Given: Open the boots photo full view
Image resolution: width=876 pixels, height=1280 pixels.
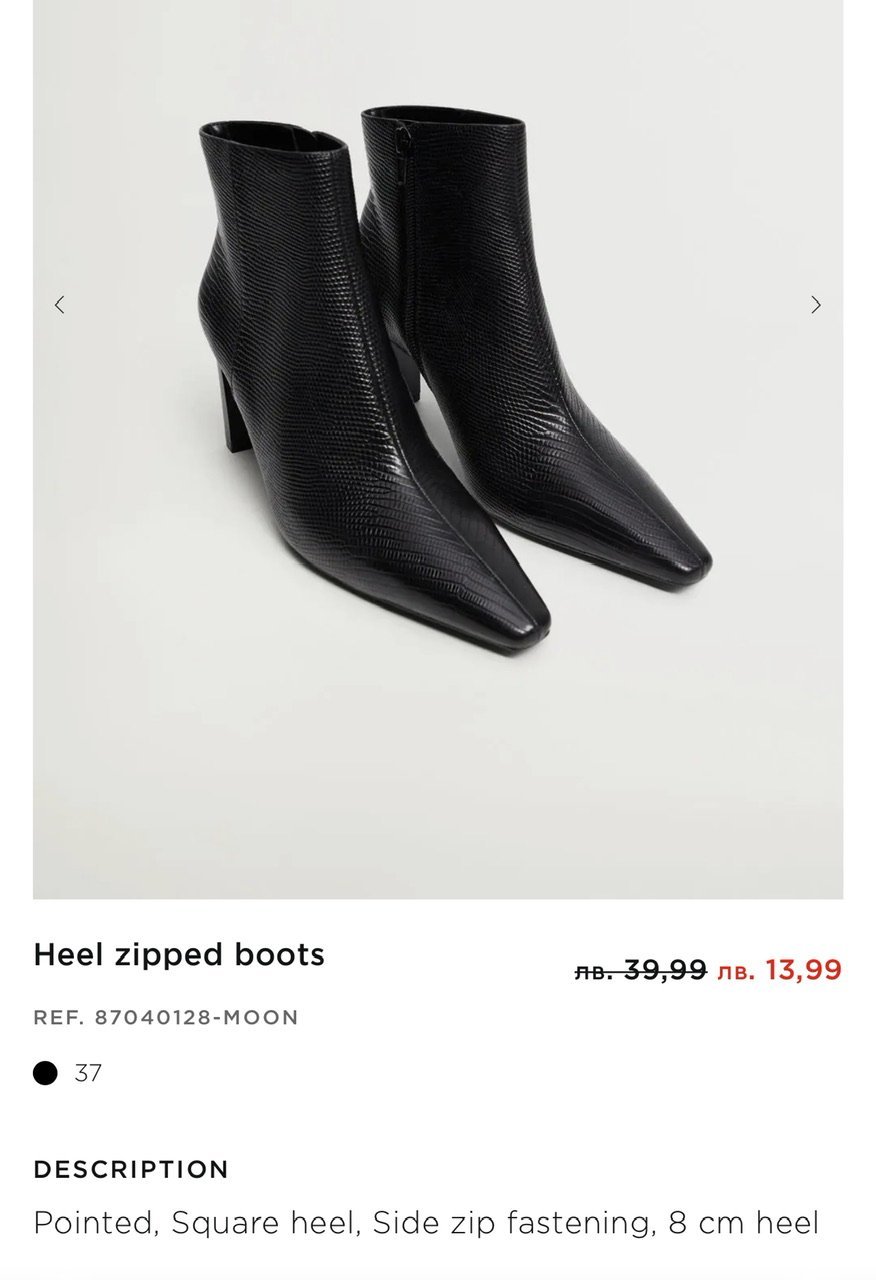Looking at the screenshot, I should point(438,450).
